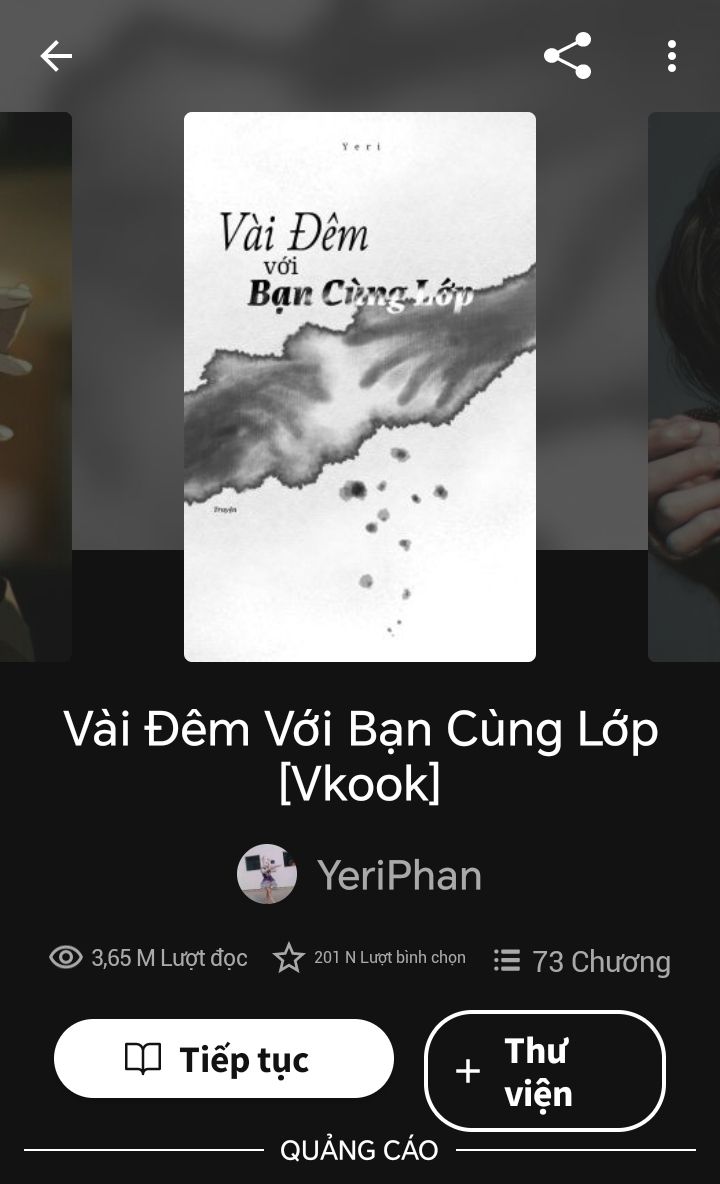Select the next story cover on the right
Screen dimensions: 720x1184
pos(684,387)
